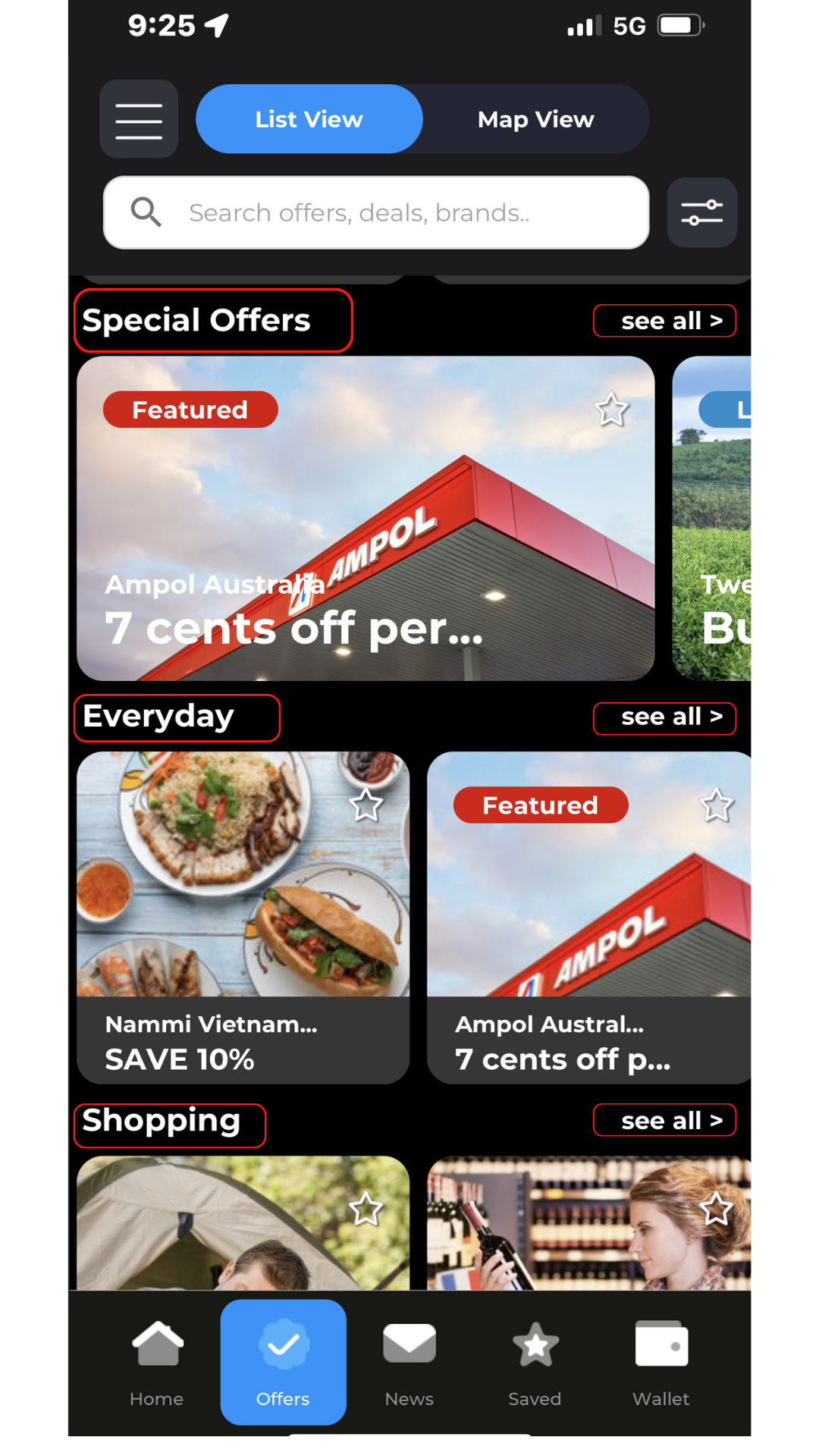The image size is (819, 1456).
Task: Star the Everyday Ampol offer
Action: pos(716,805)
